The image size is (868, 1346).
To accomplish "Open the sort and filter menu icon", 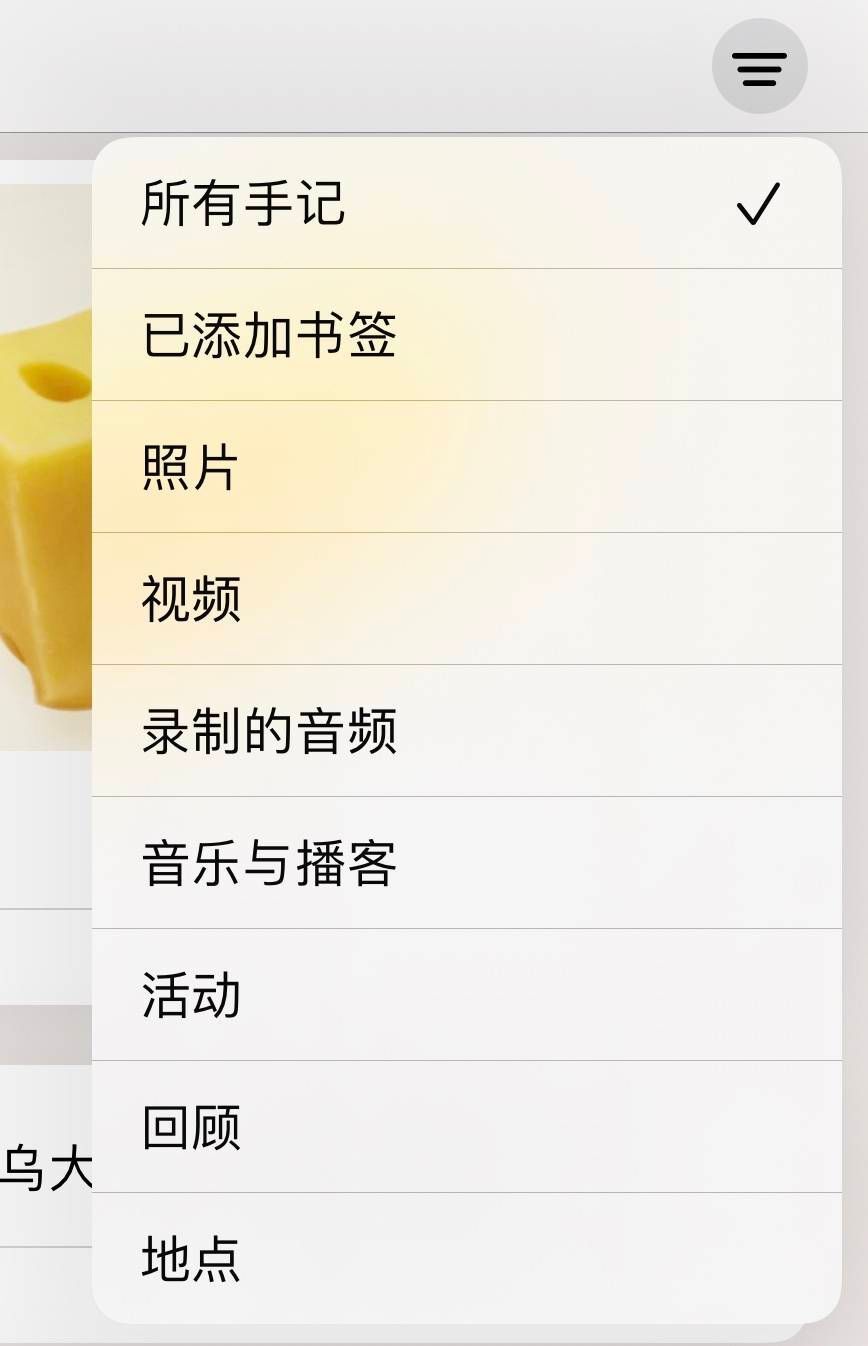I will pyautogui.click(x=758, y=66).
